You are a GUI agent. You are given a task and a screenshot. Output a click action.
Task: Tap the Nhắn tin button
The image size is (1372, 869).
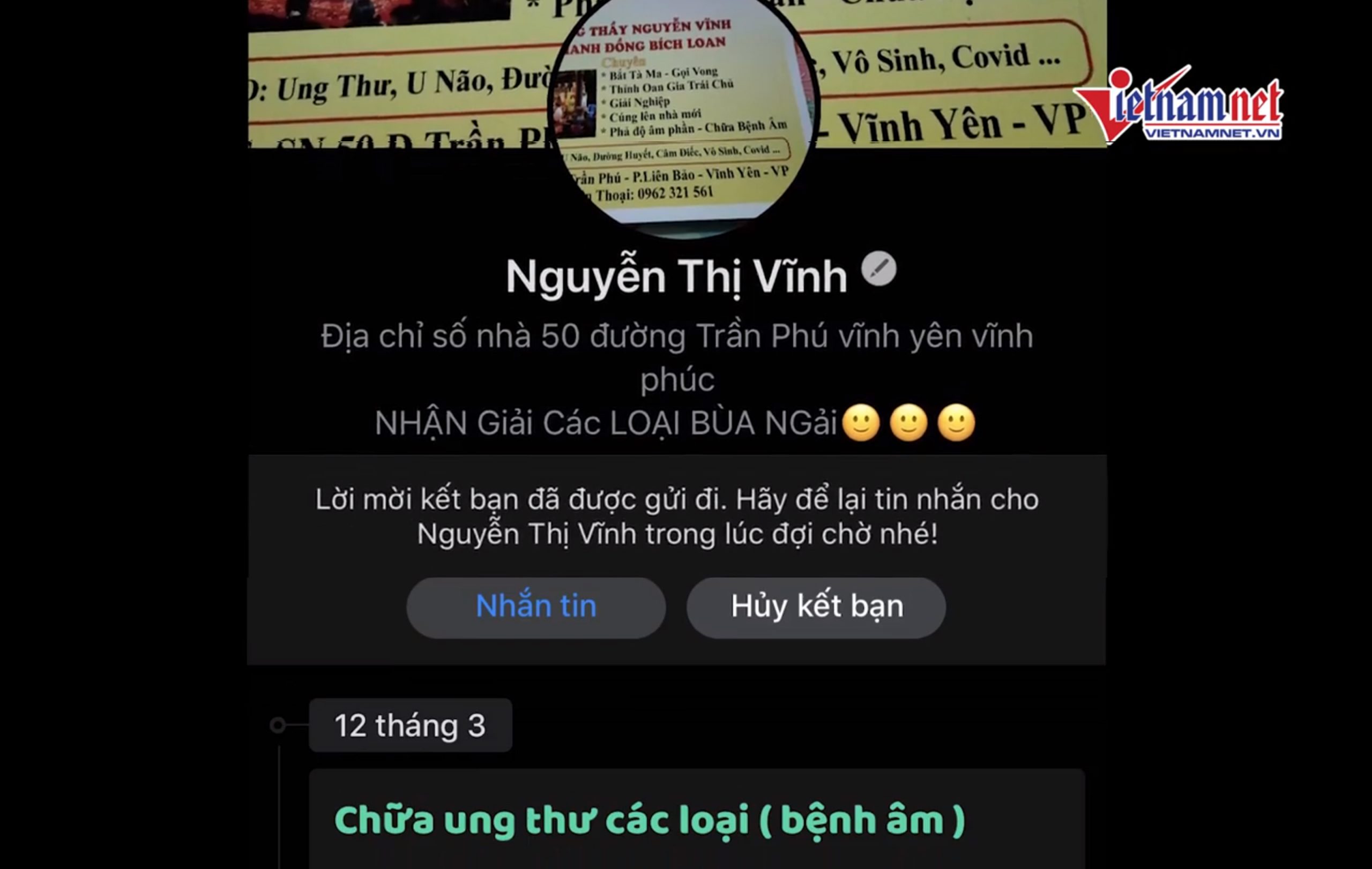coord(535,607)
